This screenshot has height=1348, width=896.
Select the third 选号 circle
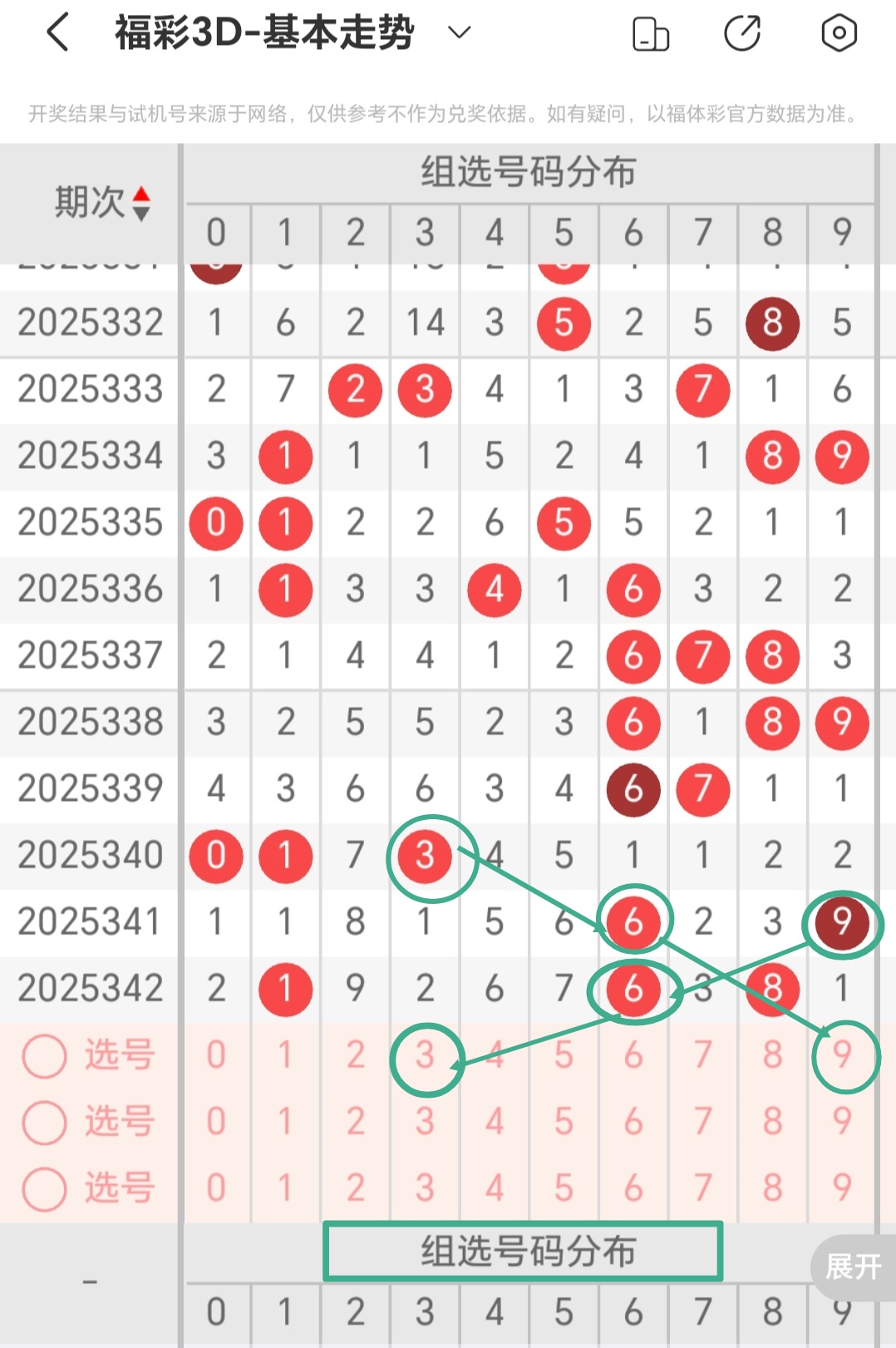(44, 1188)
